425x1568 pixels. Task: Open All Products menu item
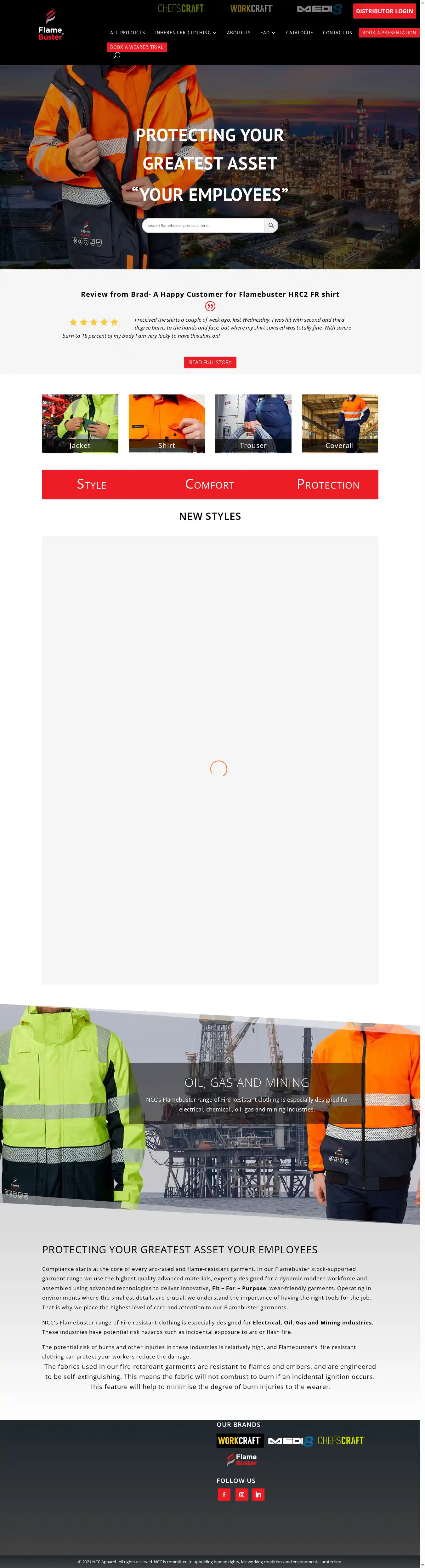click(x=127, y=33)
